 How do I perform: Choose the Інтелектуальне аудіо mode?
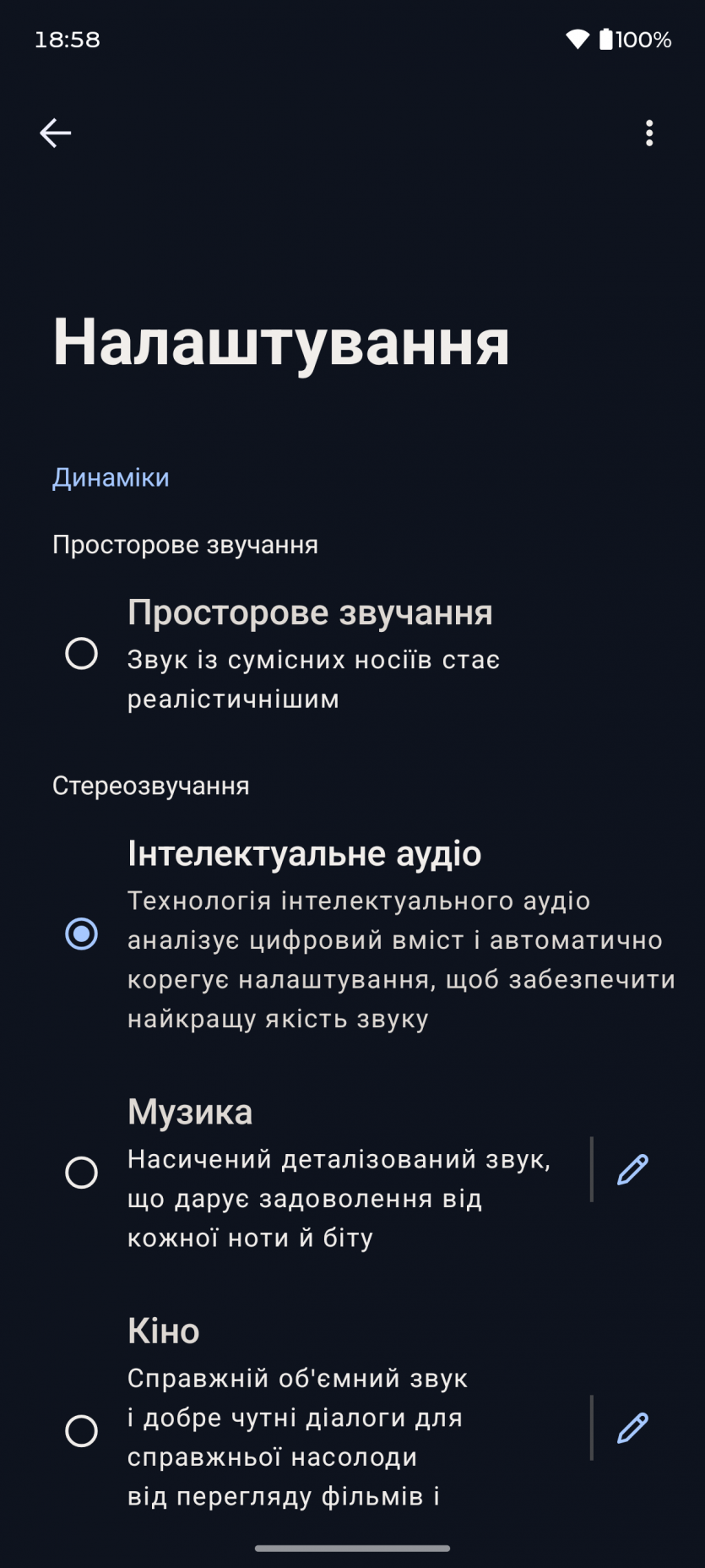82,934
